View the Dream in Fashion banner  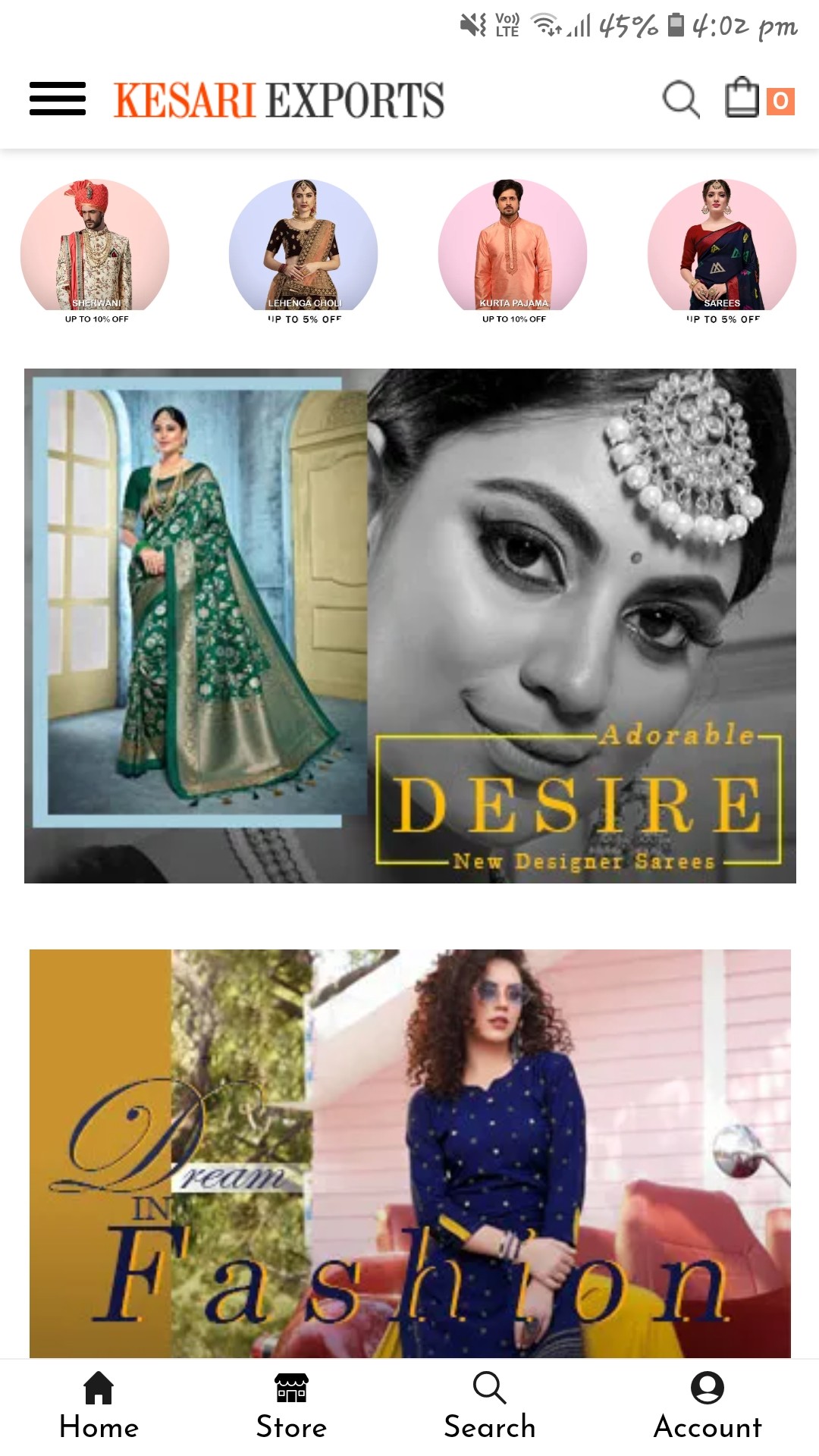(410, 1153)
